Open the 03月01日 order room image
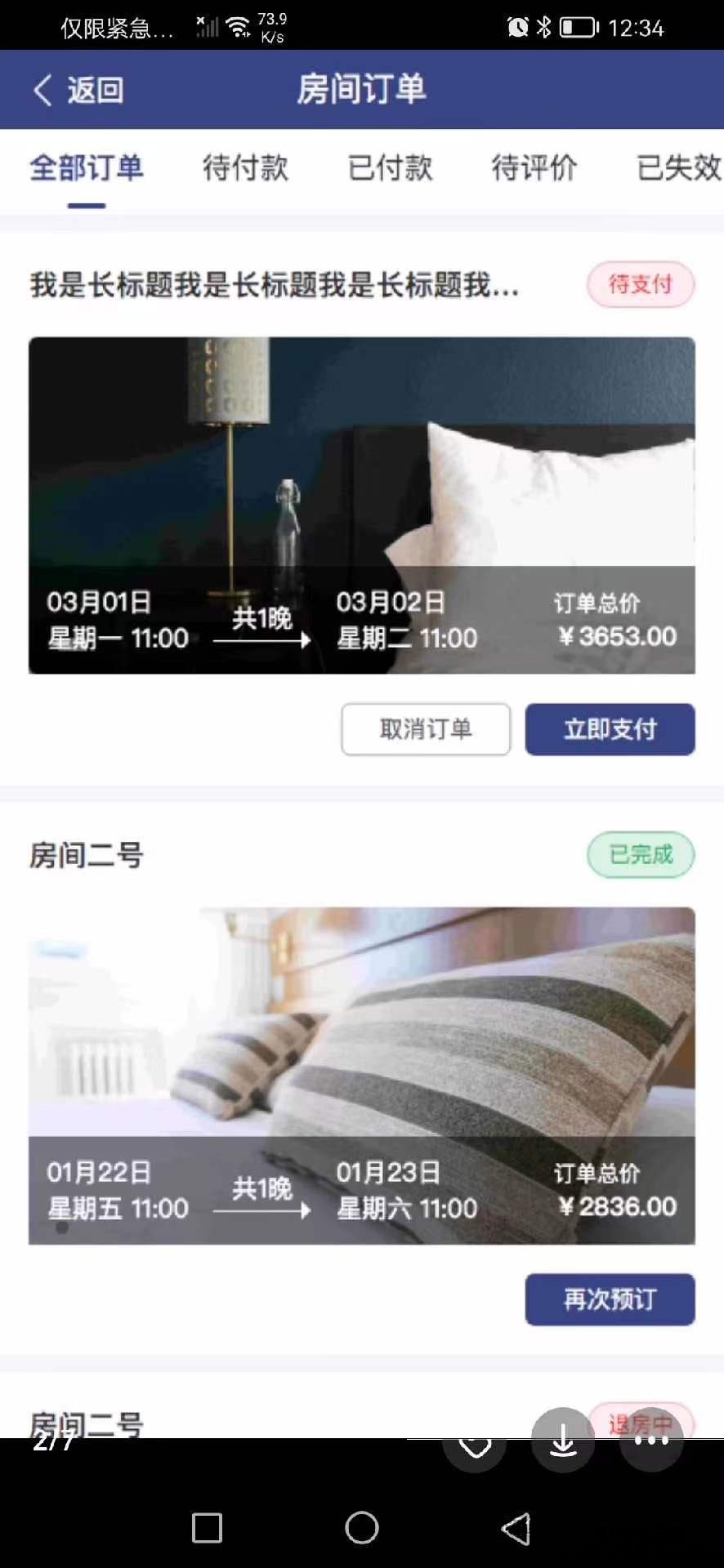The image size is (724, 1568). [x=362, y=457]
